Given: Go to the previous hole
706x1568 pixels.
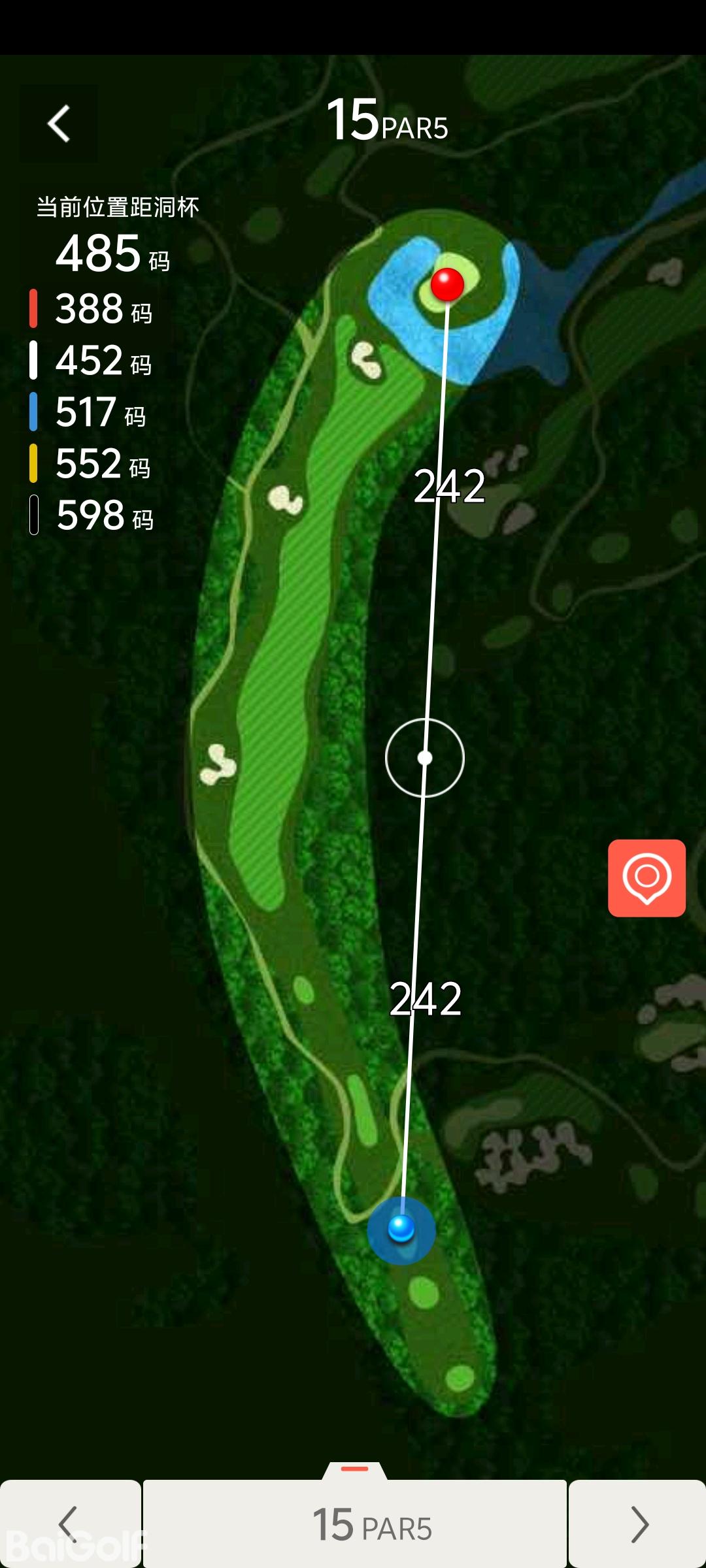Looking at the screenshot, I should point(69,1524).
